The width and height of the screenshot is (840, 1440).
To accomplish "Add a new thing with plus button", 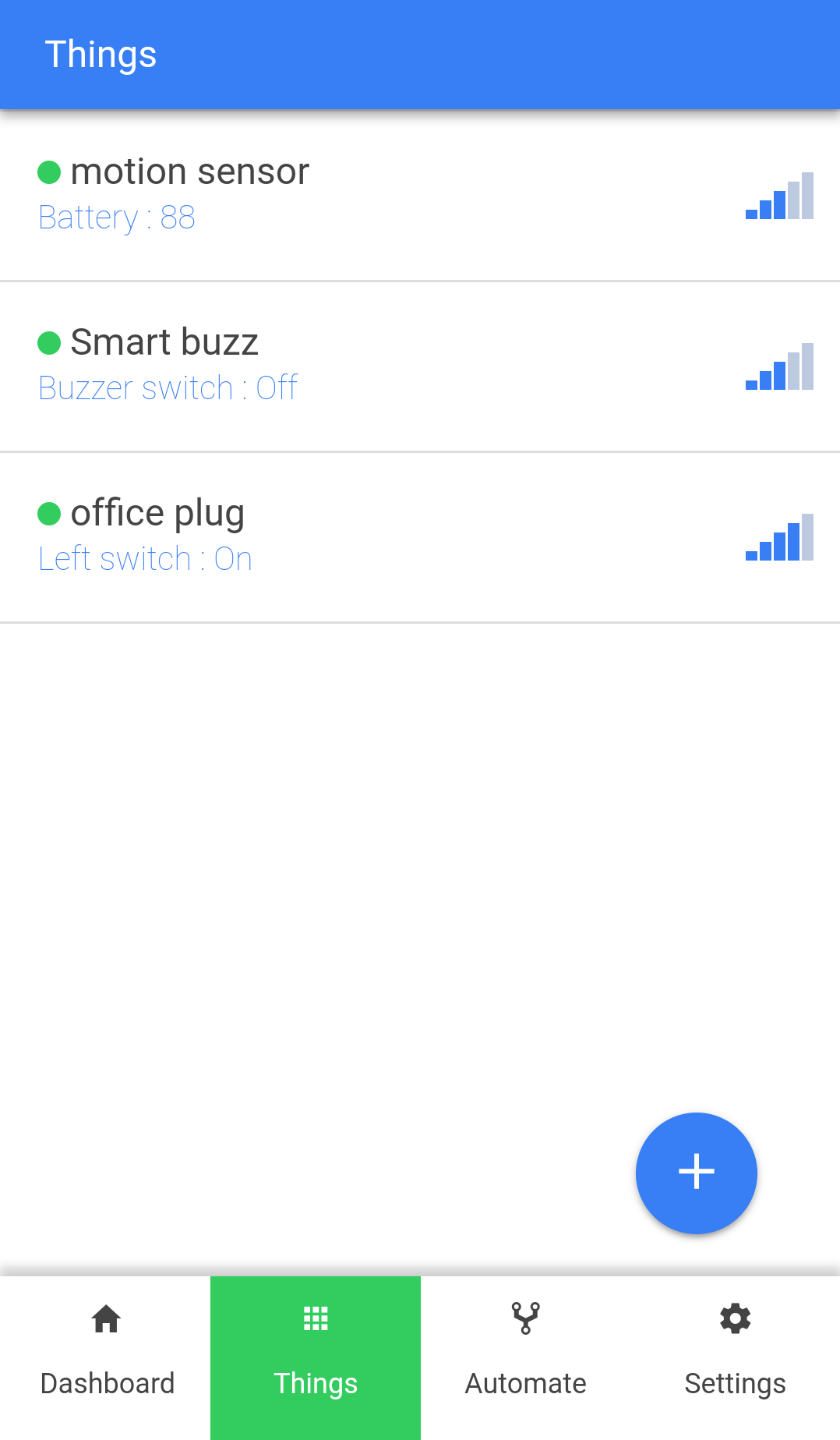I will click(696, 1173).
